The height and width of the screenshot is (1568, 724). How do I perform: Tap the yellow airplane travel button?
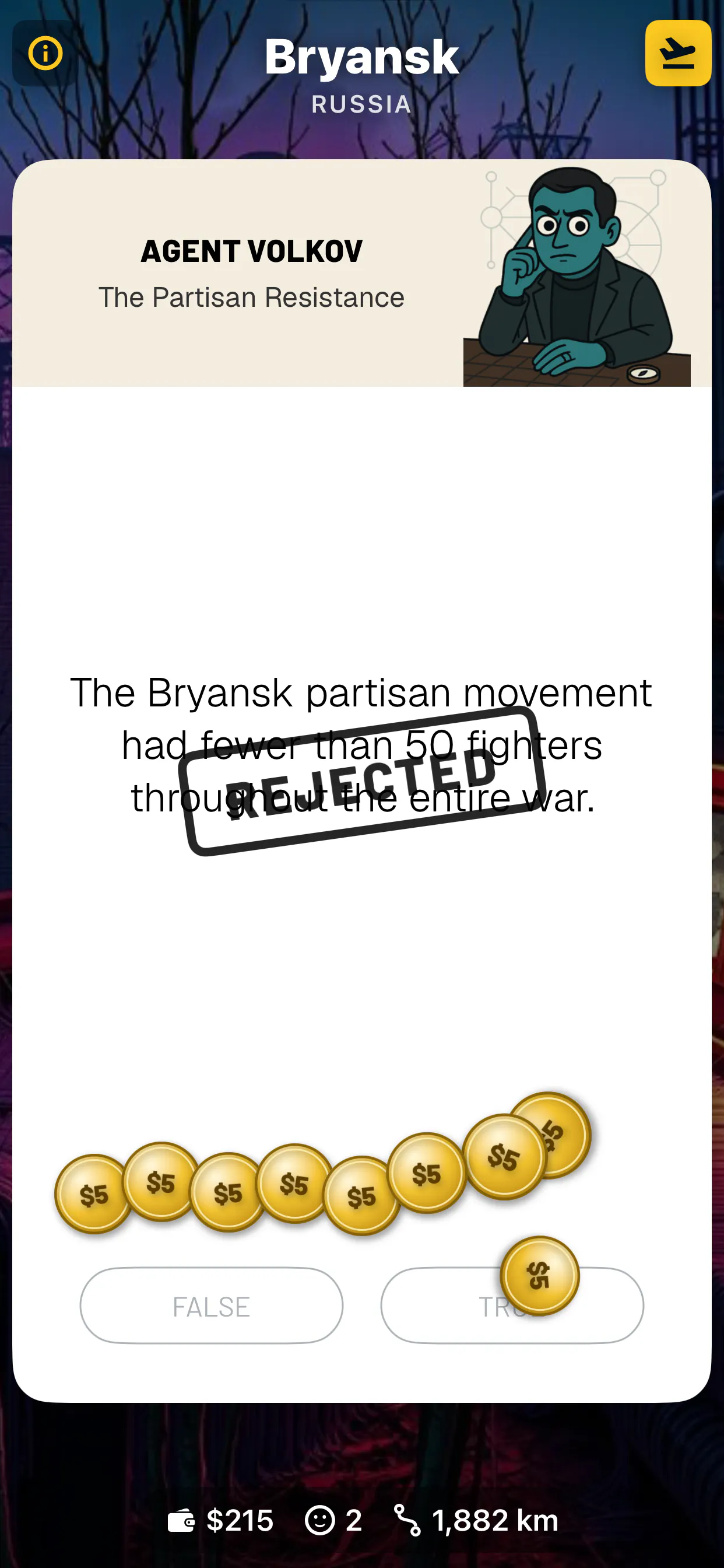[x=678, y=54]
